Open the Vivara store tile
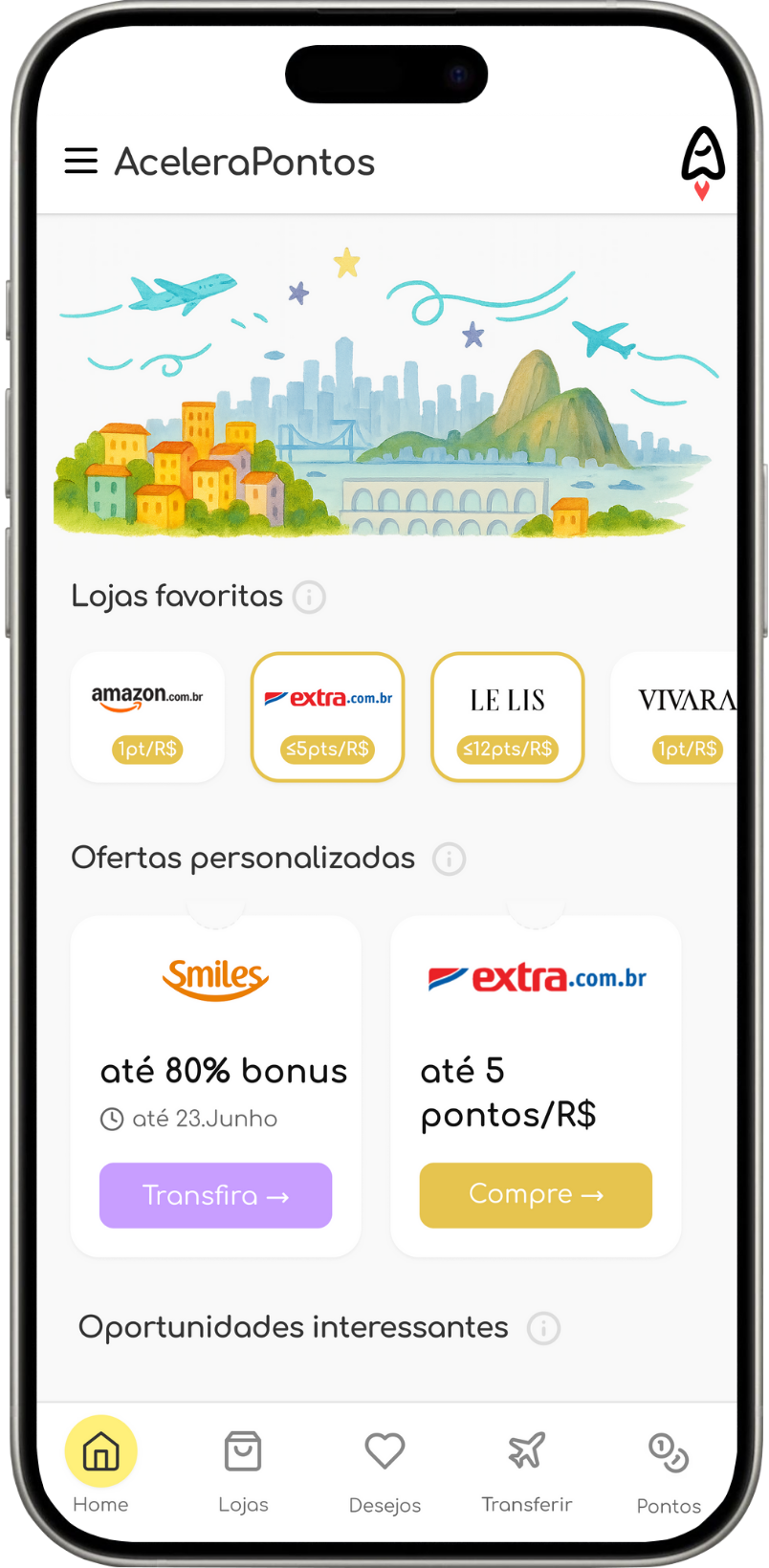This screenshot has width=769, height=1568. pyautogui.click(x=674, y=717)
